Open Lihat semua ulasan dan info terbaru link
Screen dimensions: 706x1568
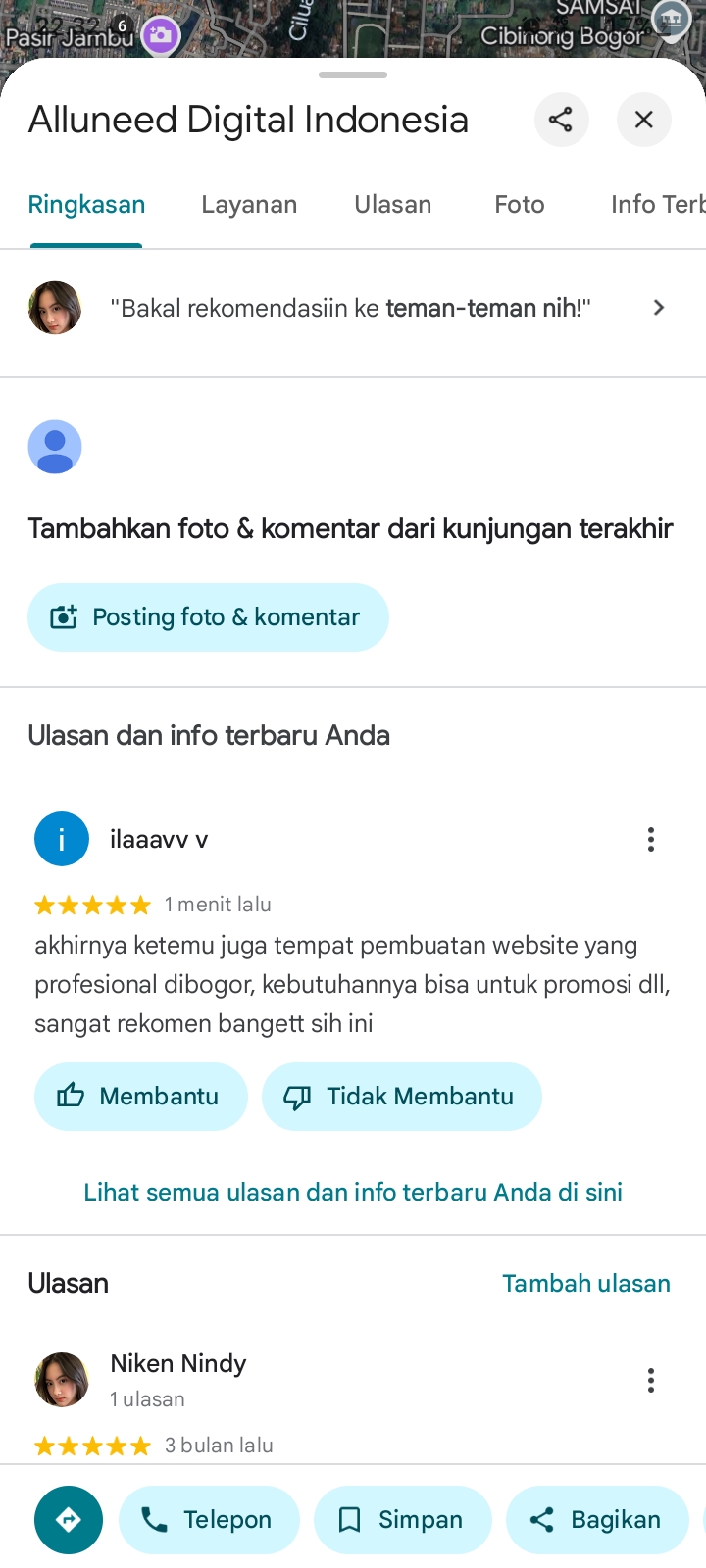coord(353,1192)
